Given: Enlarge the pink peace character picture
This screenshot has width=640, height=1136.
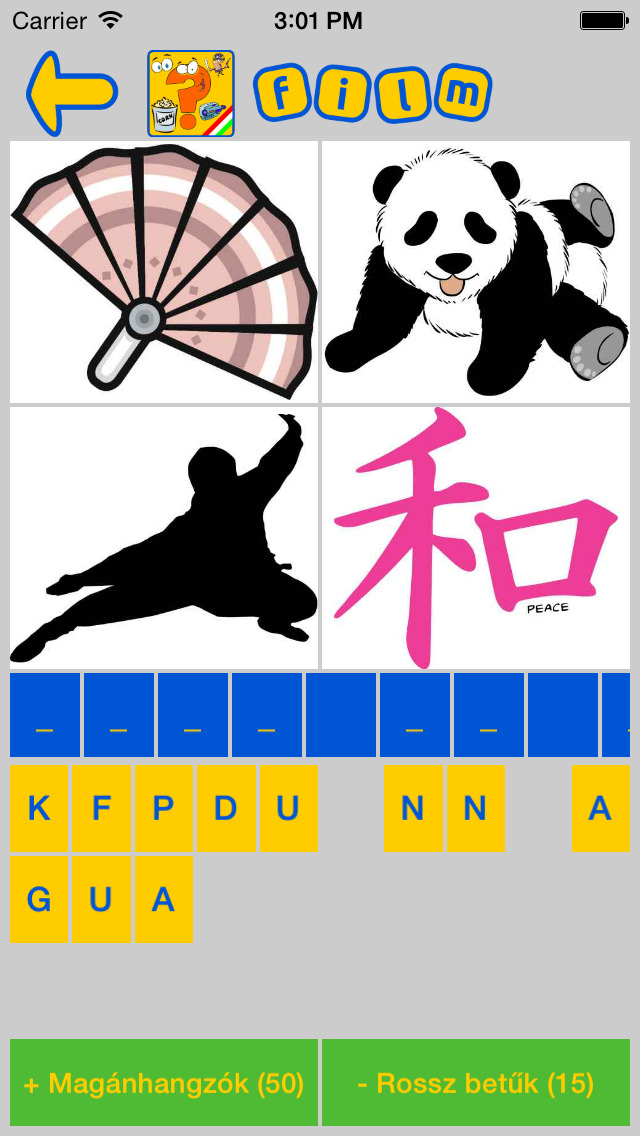Looking at the screenshot, I should click(x=476, y=538).
